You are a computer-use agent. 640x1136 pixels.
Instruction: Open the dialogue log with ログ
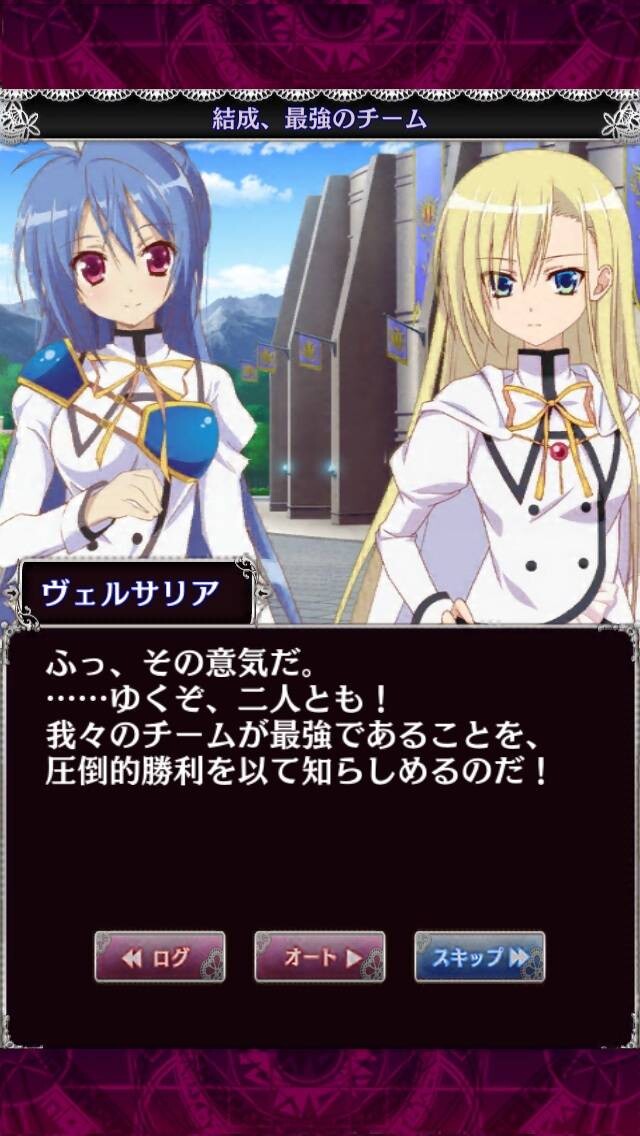coord(159,956)
